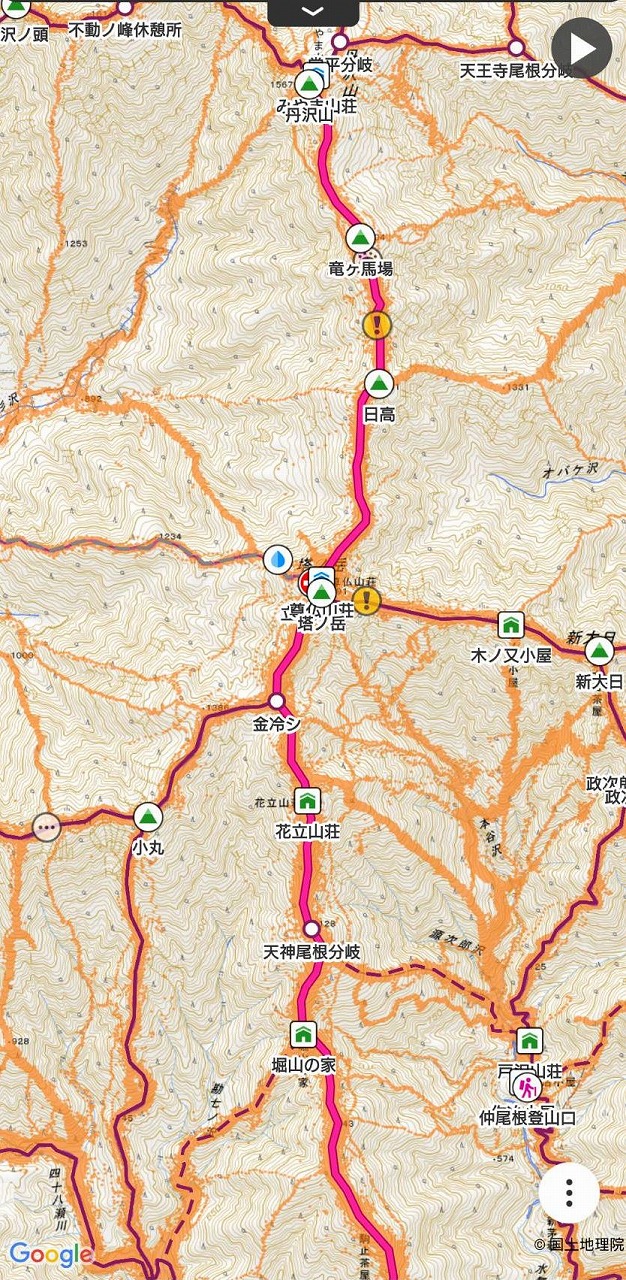The height and width of the screenshot is (1280, 626).
Task: Tap the 金冷シ junction point
Action: 277,700
